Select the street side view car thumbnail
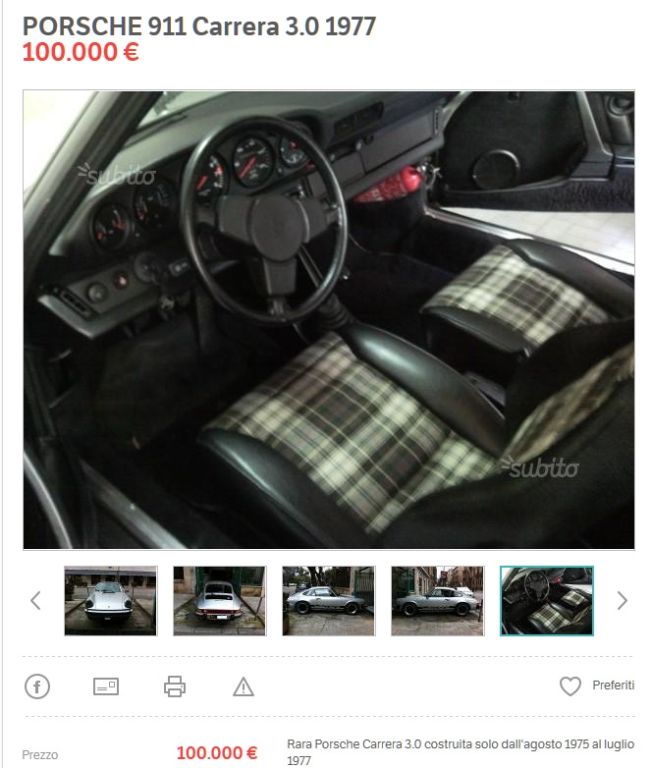Viewport: 654px width, 768px height. tap(437, 600)
